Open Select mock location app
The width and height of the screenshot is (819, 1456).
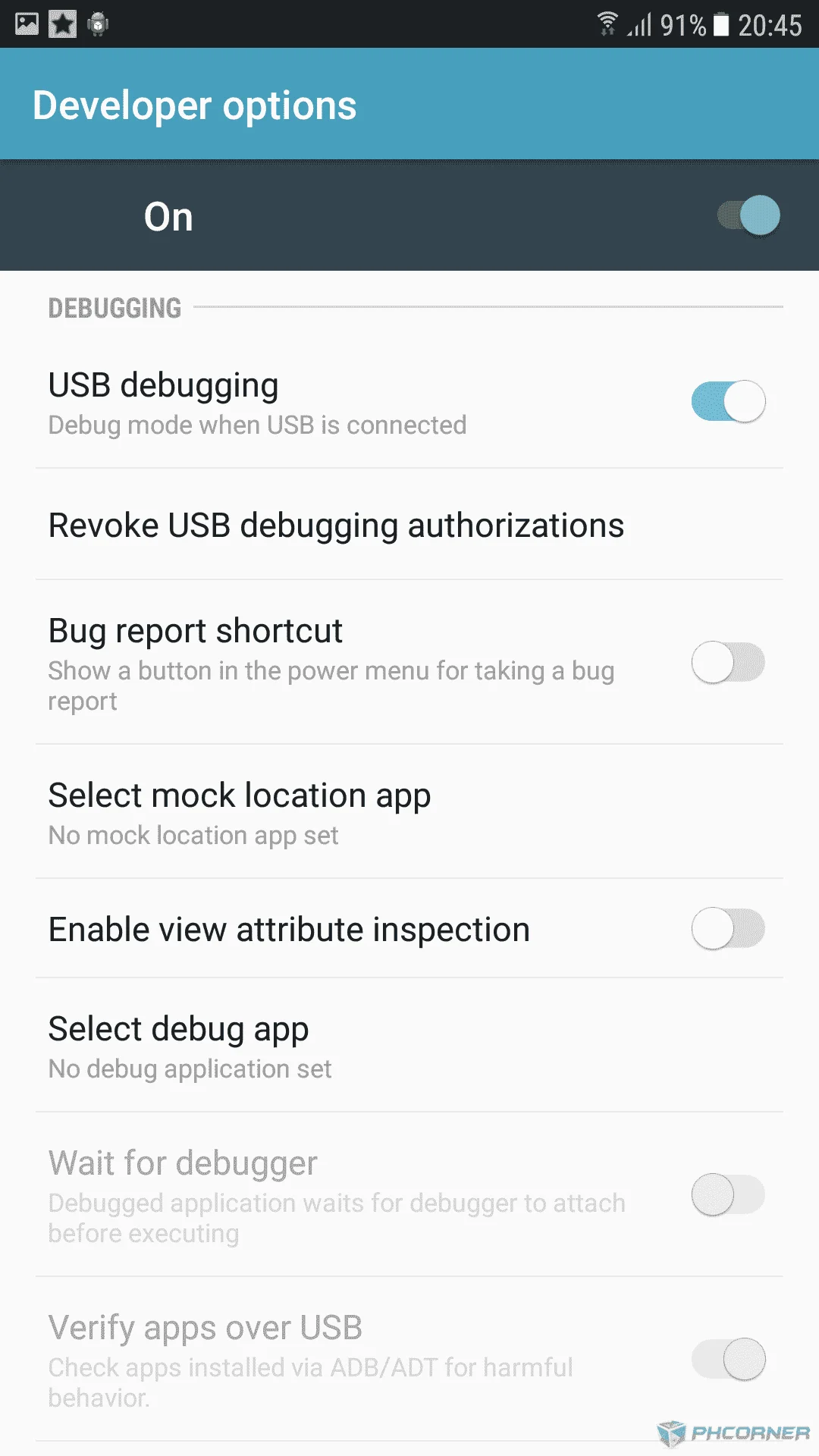coord(409,812)
